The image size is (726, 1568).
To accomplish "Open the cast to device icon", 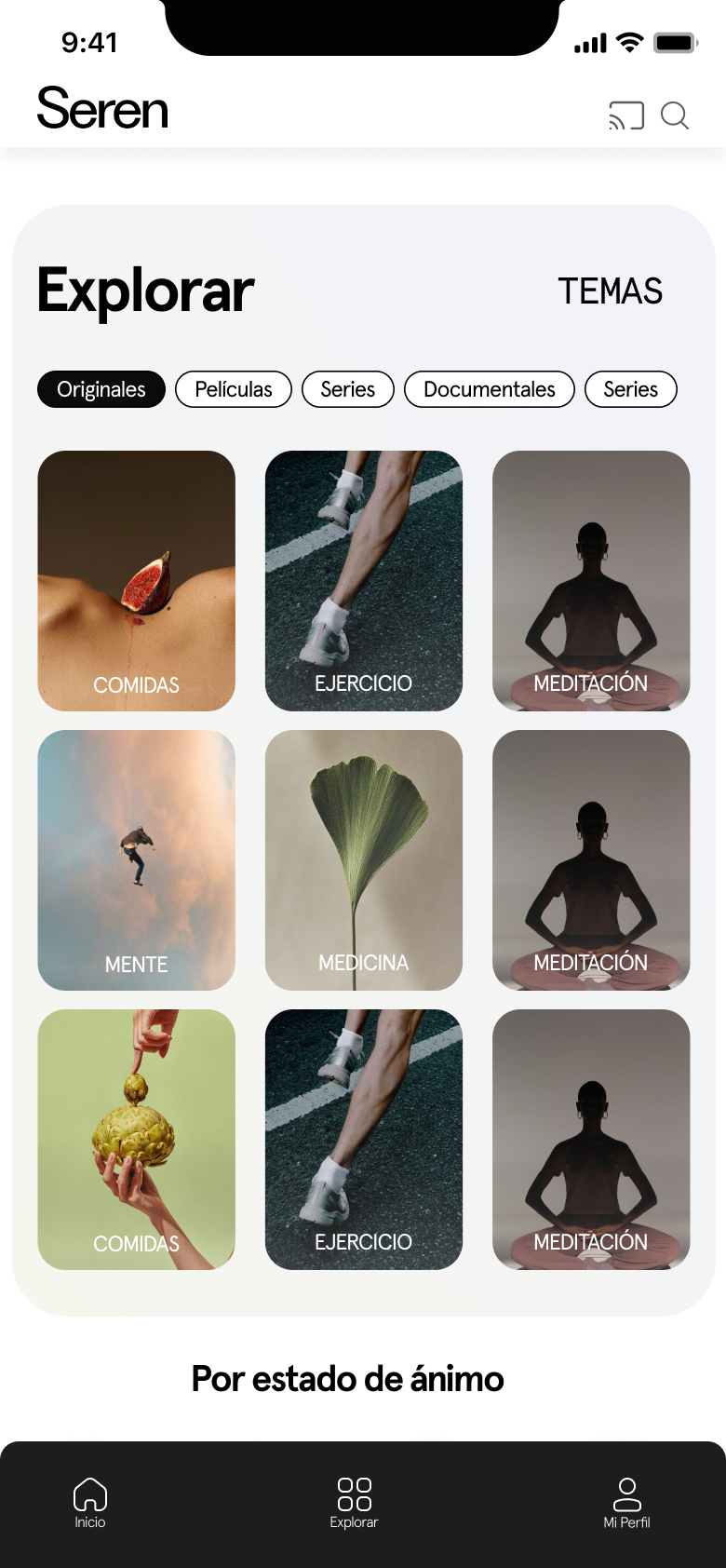I will click(x=626, y=115).
